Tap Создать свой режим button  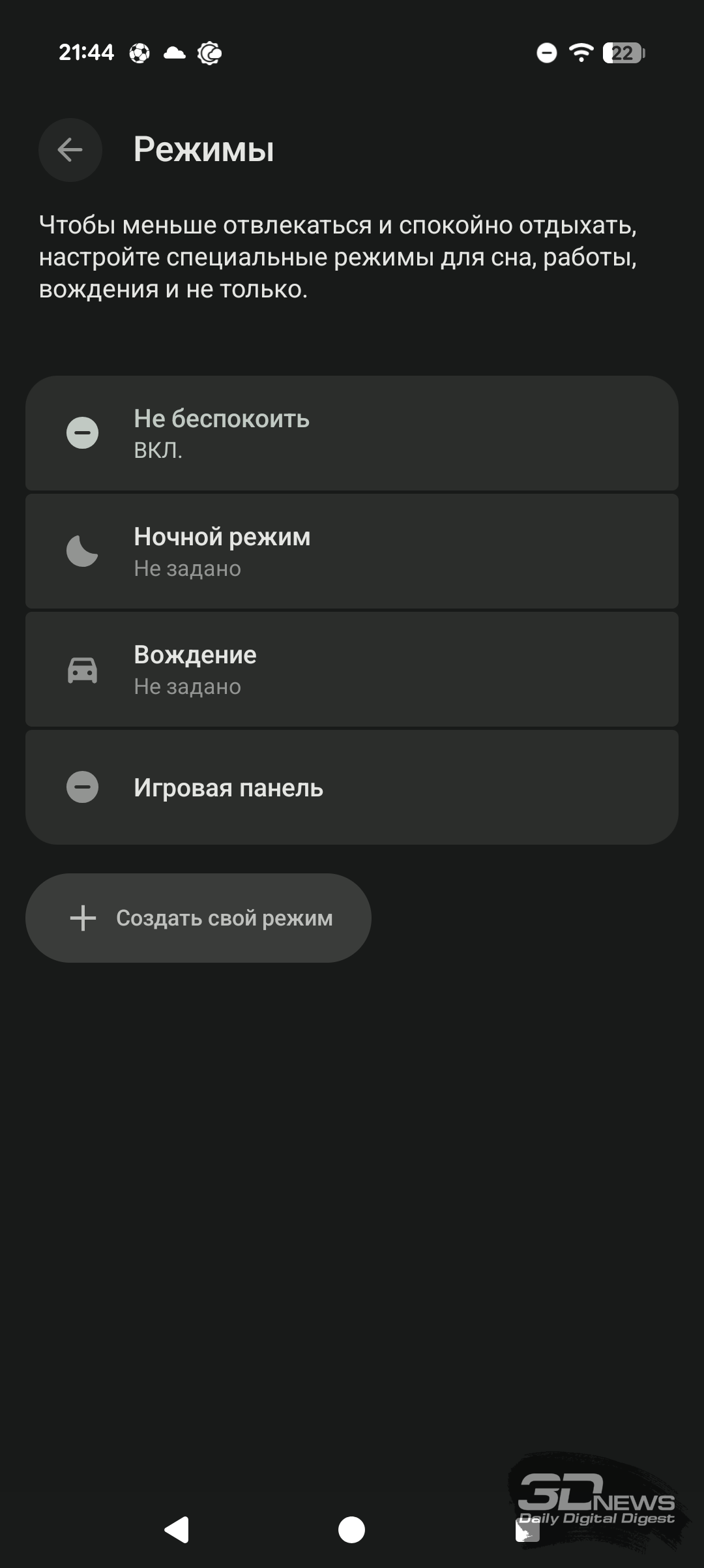[x=198, y=918]
